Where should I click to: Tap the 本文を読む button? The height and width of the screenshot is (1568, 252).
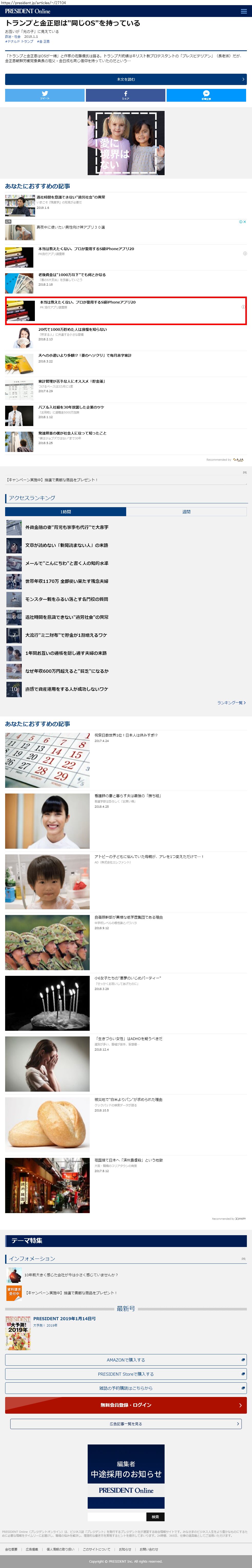[x=126, y=79]
